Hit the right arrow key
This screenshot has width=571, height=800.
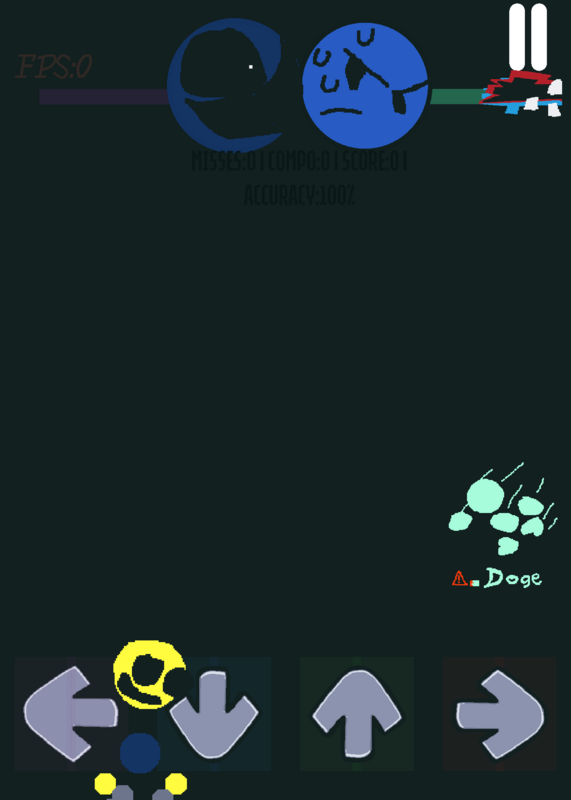pos(500,713)
